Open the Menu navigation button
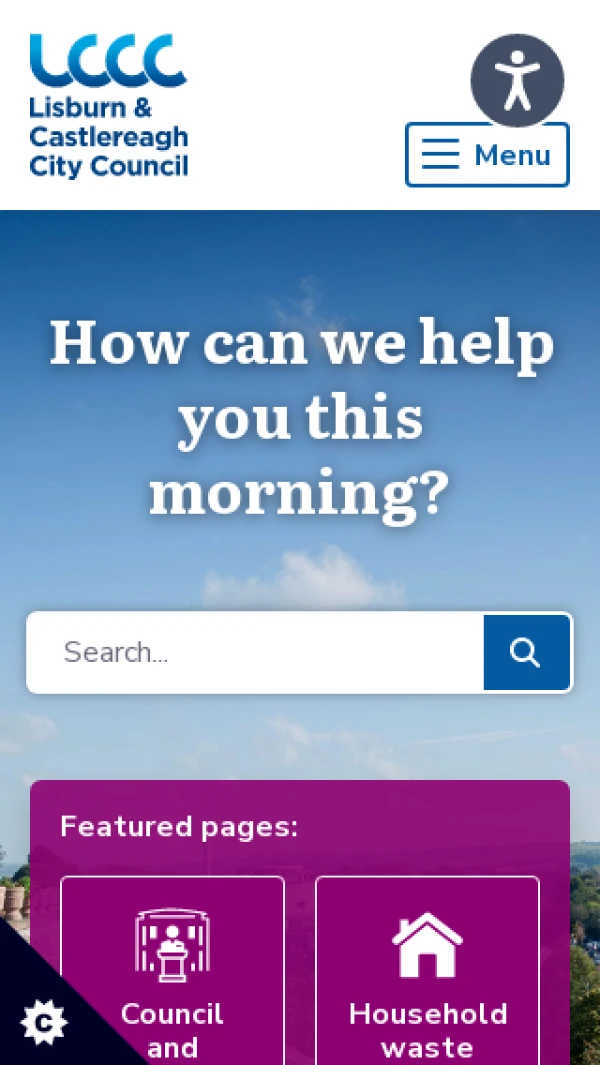 click(x=487, y=155)
